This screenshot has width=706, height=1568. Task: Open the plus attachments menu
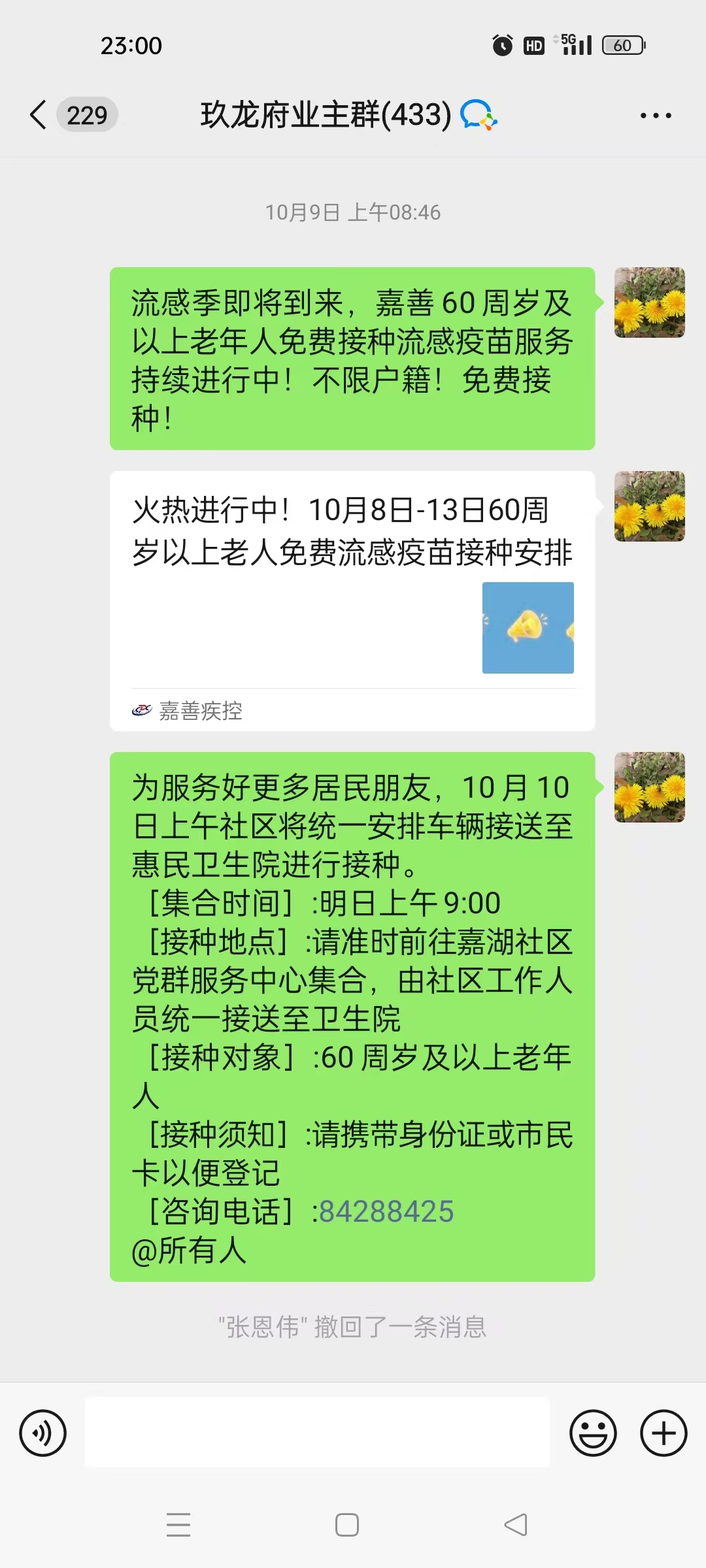tap(663, 1433)
